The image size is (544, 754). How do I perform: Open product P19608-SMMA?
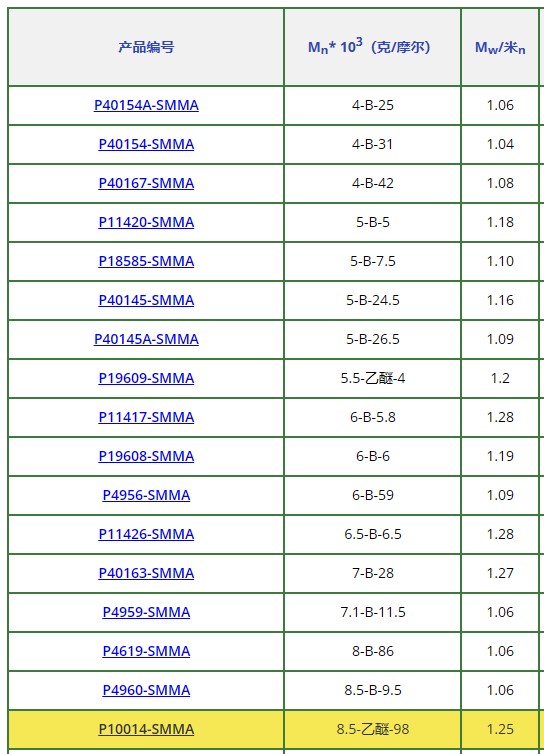[x=146, y=456]
